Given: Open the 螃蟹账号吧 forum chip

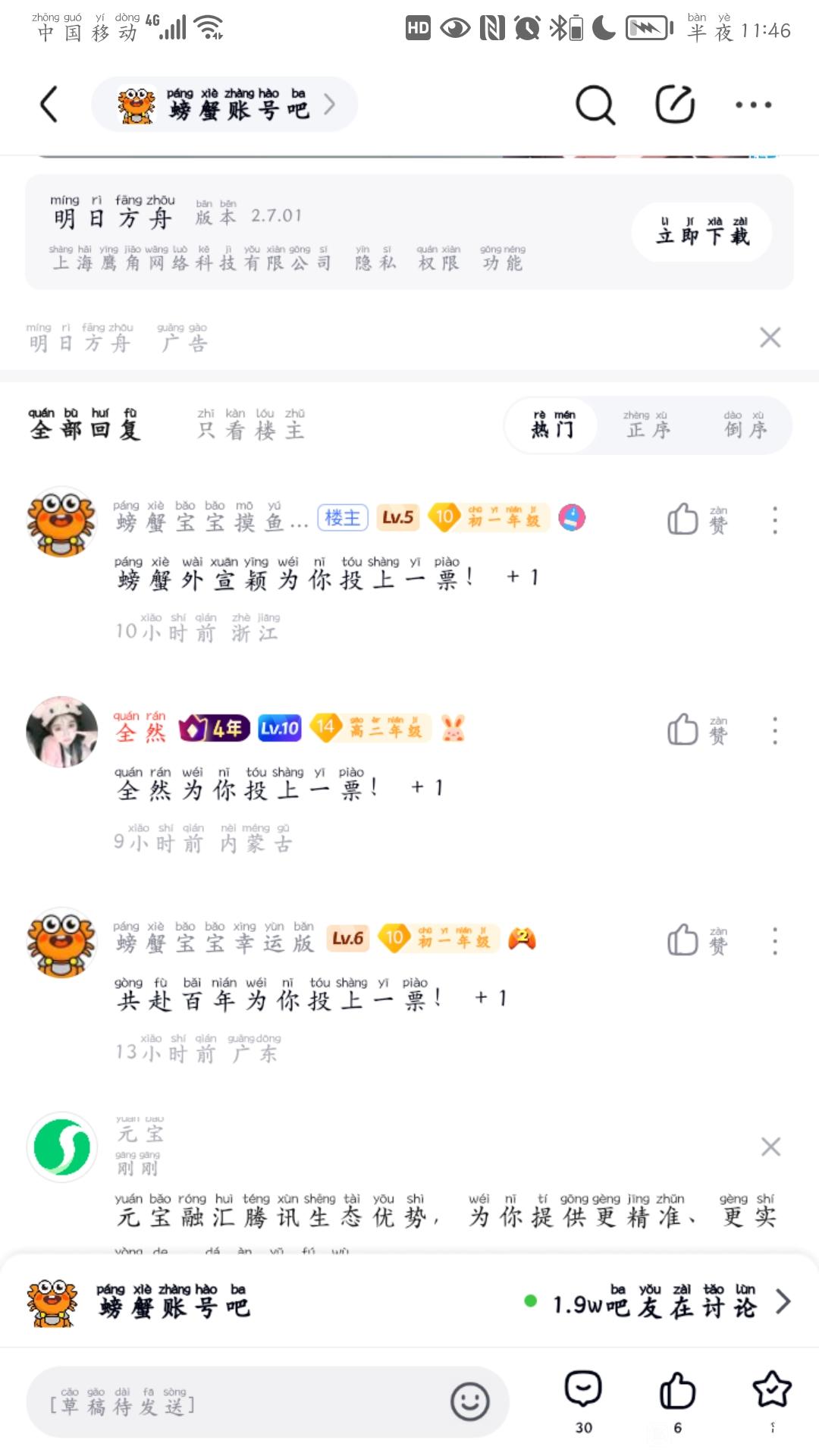Looking at the screenshot, I should point(224,105).
